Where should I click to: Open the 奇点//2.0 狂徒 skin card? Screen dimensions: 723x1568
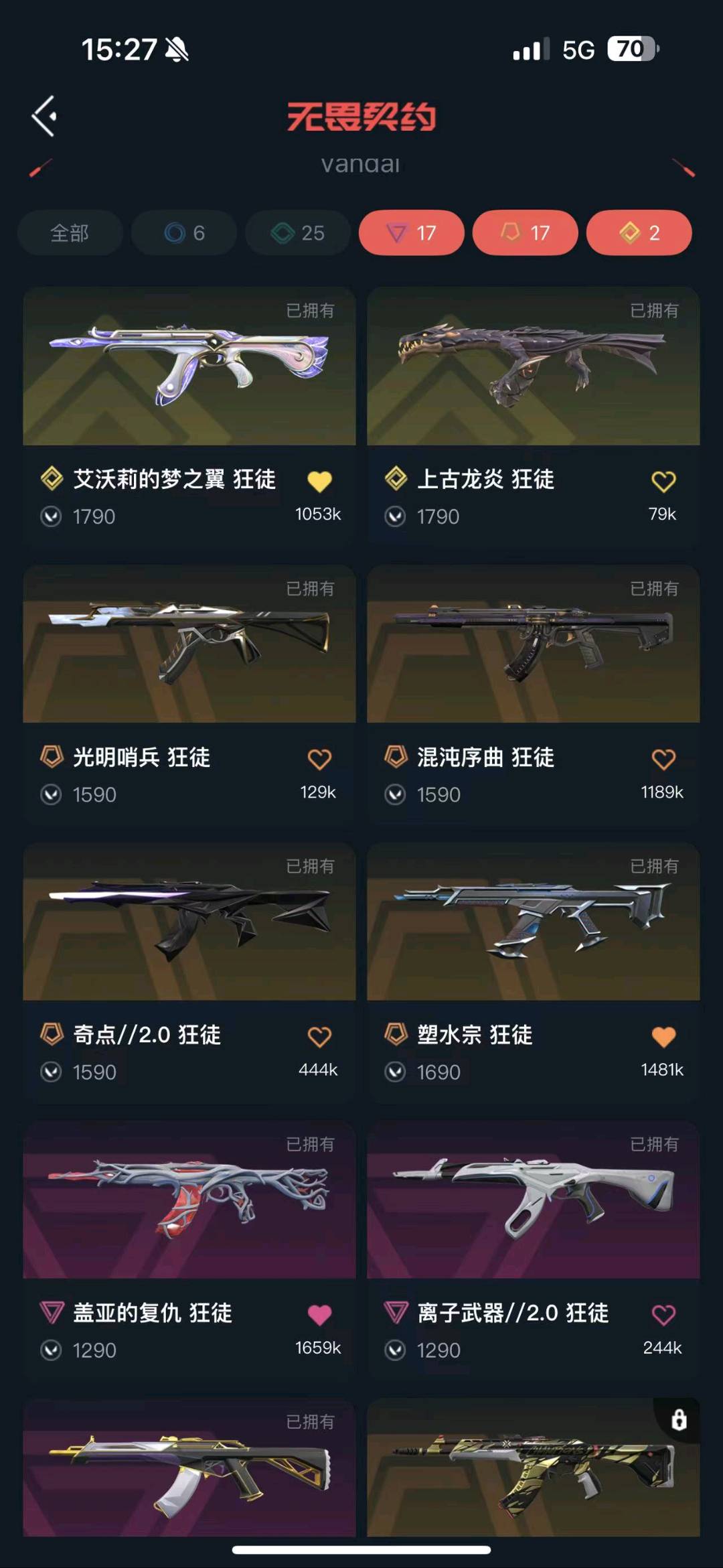189,922
